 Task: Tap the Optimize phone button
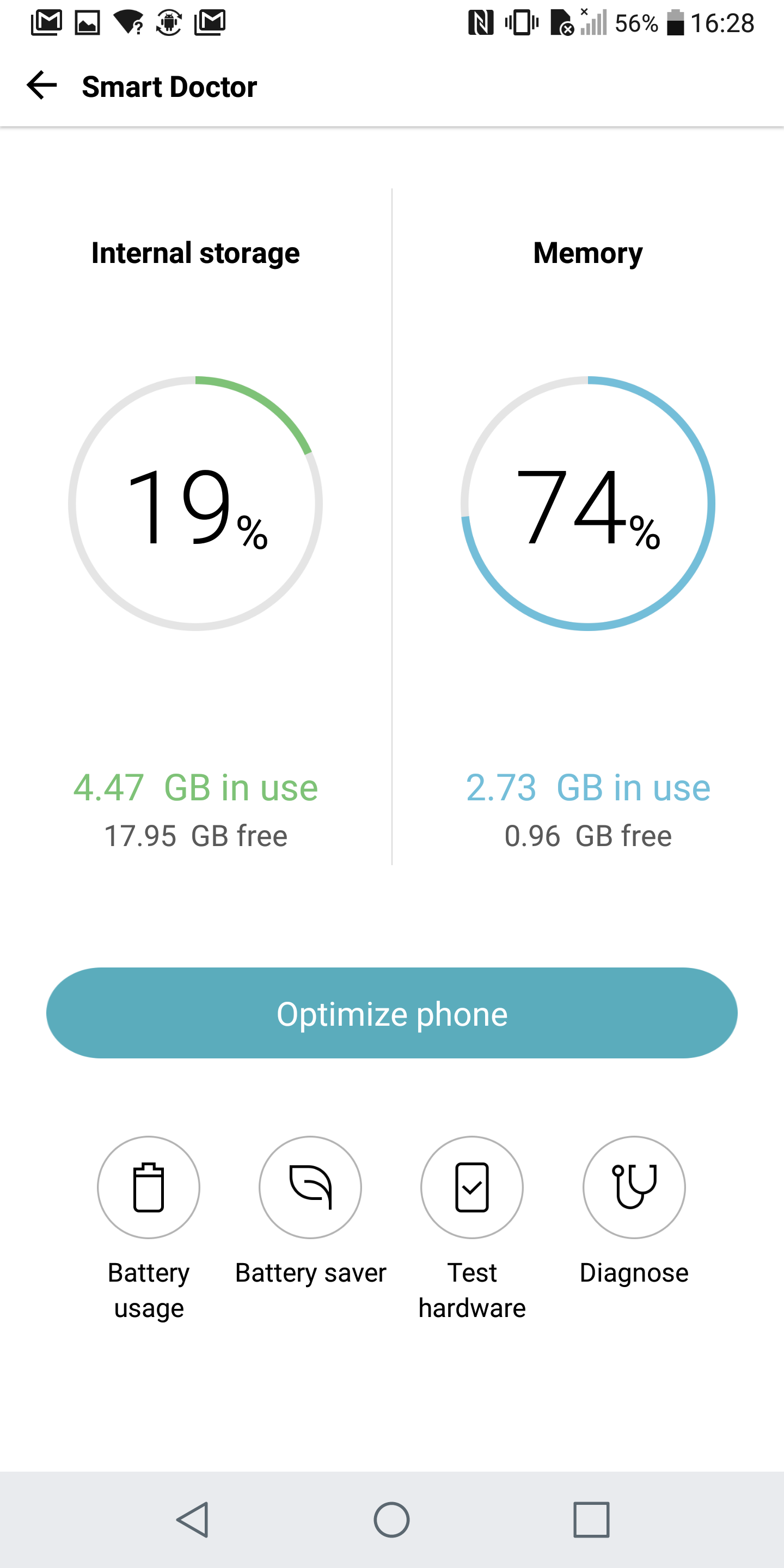tap(392, 1013)
